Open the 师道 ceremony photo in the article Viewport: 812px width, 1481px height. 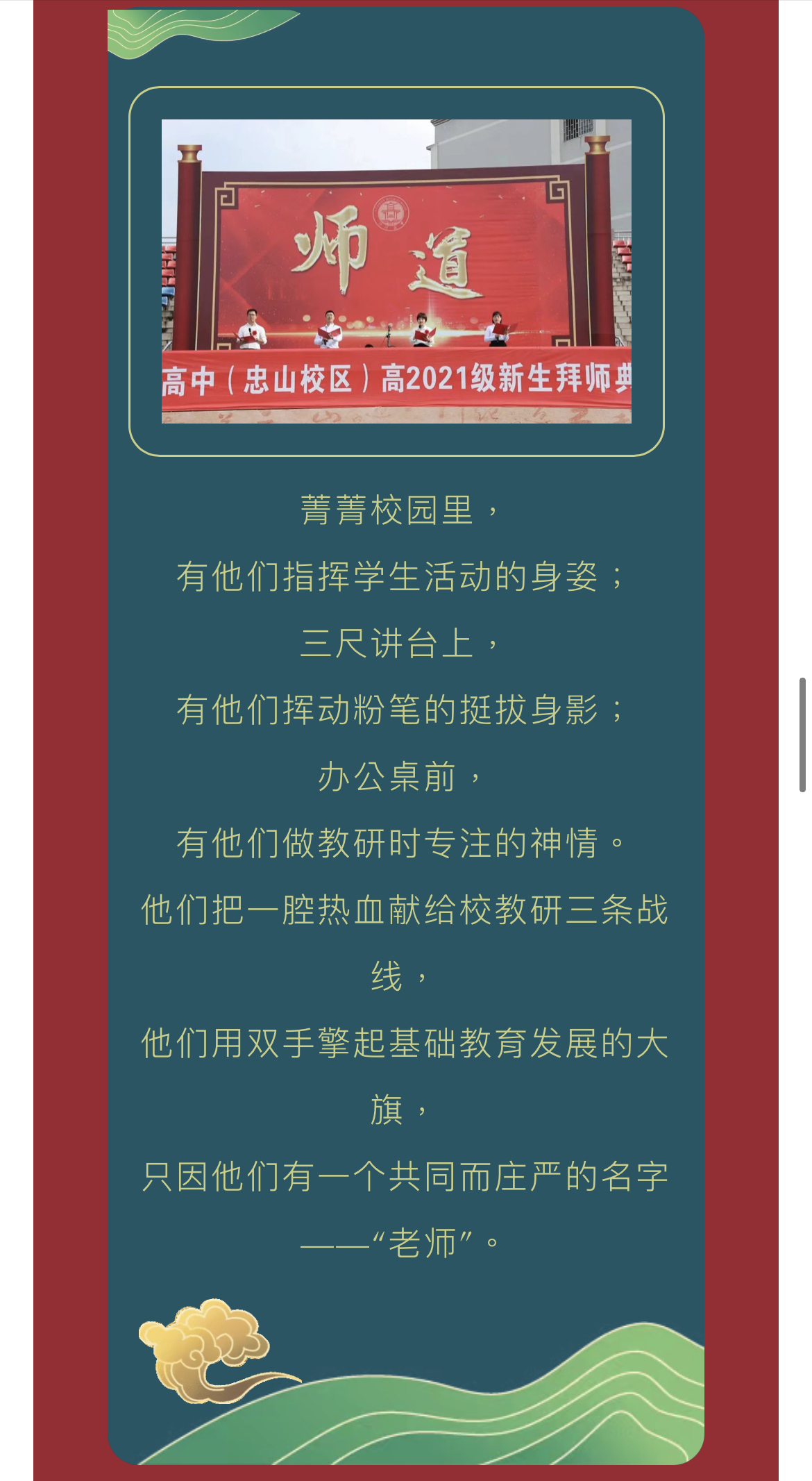pos(396,271)
